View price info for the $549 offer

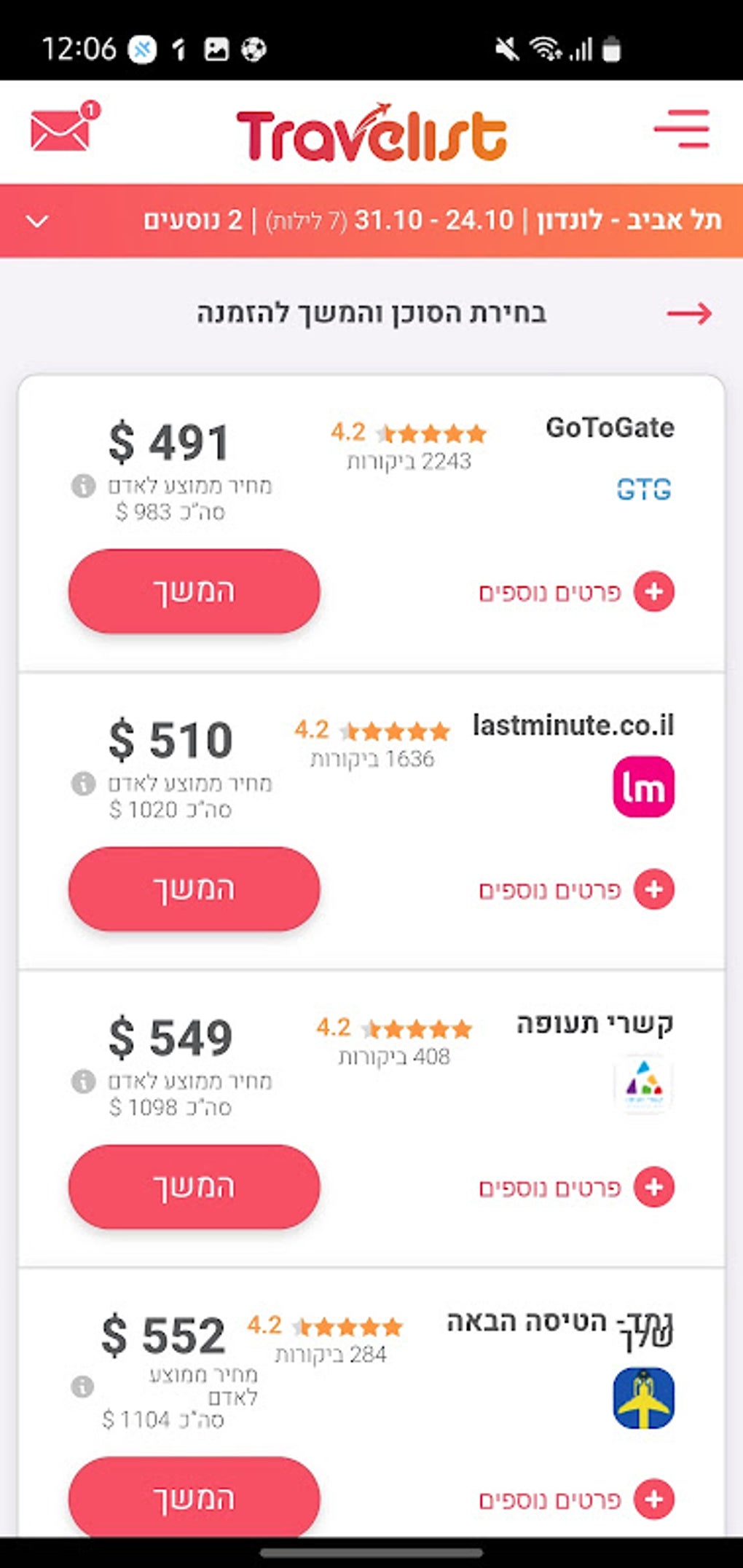tap(83, 1082)
